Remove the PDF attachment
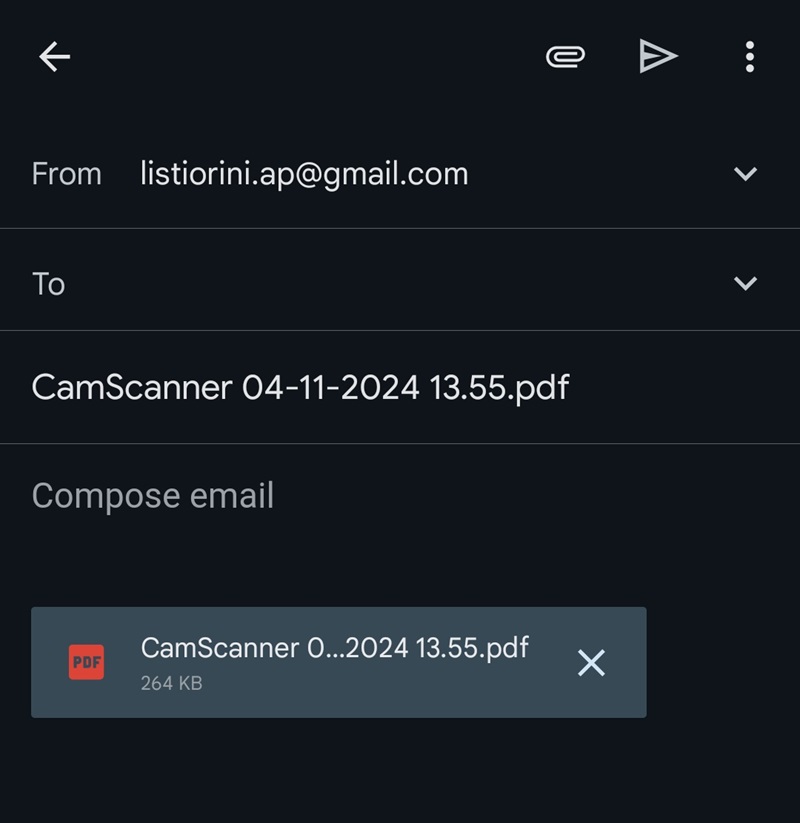800x823 pixels. [x=591, y=662]
